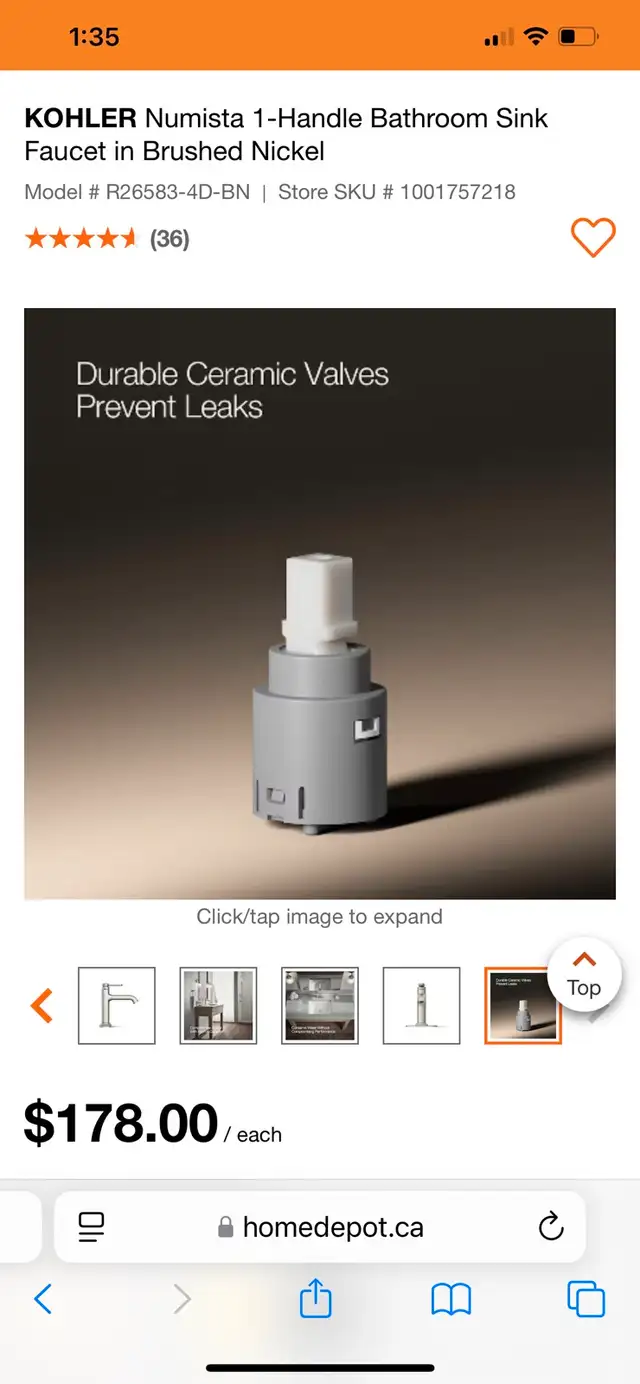Select the highlighted ceramic valve thumbnail

click(523, 1005)
